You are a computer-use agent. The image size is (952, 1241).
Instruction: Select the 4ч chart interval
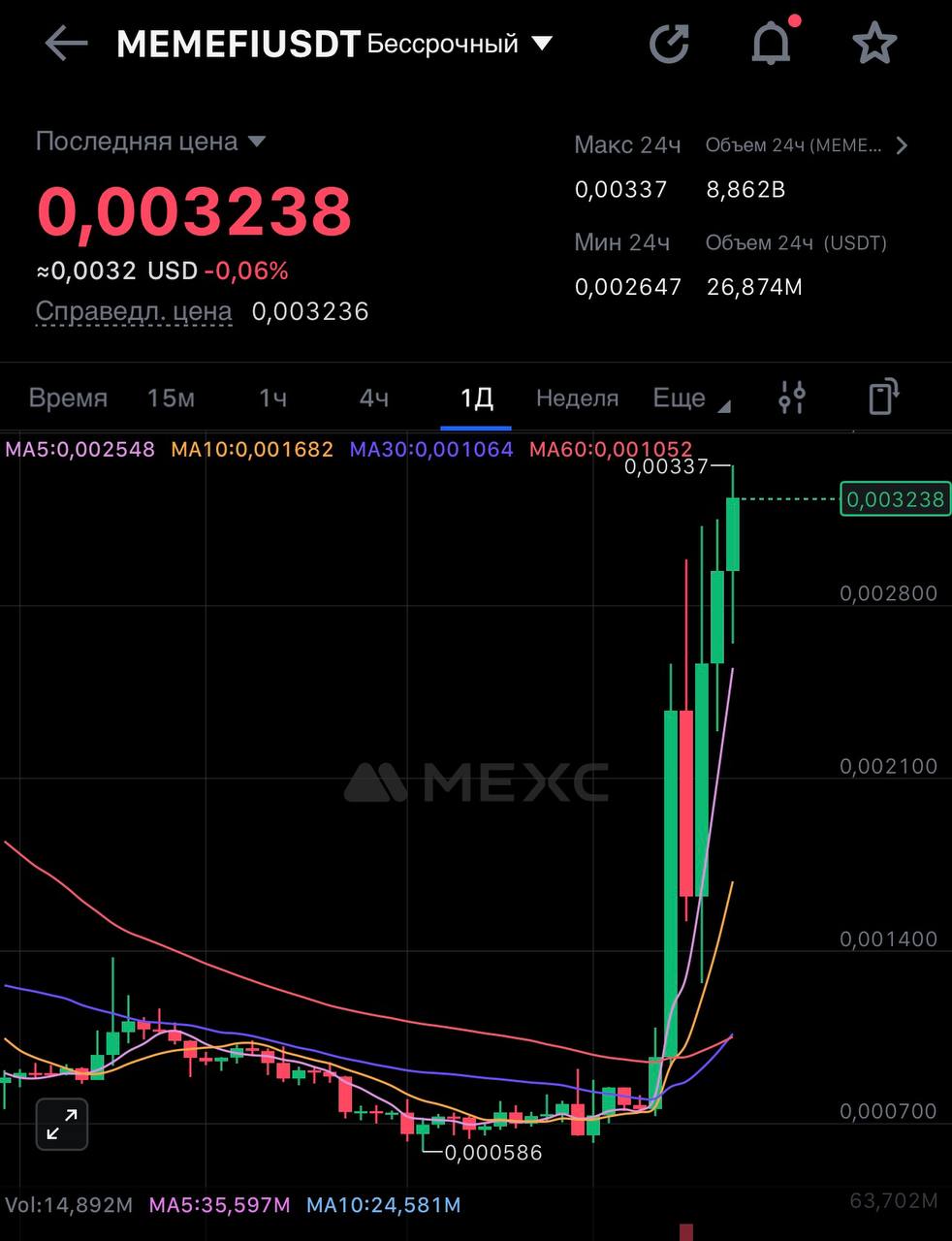point(374,398)
